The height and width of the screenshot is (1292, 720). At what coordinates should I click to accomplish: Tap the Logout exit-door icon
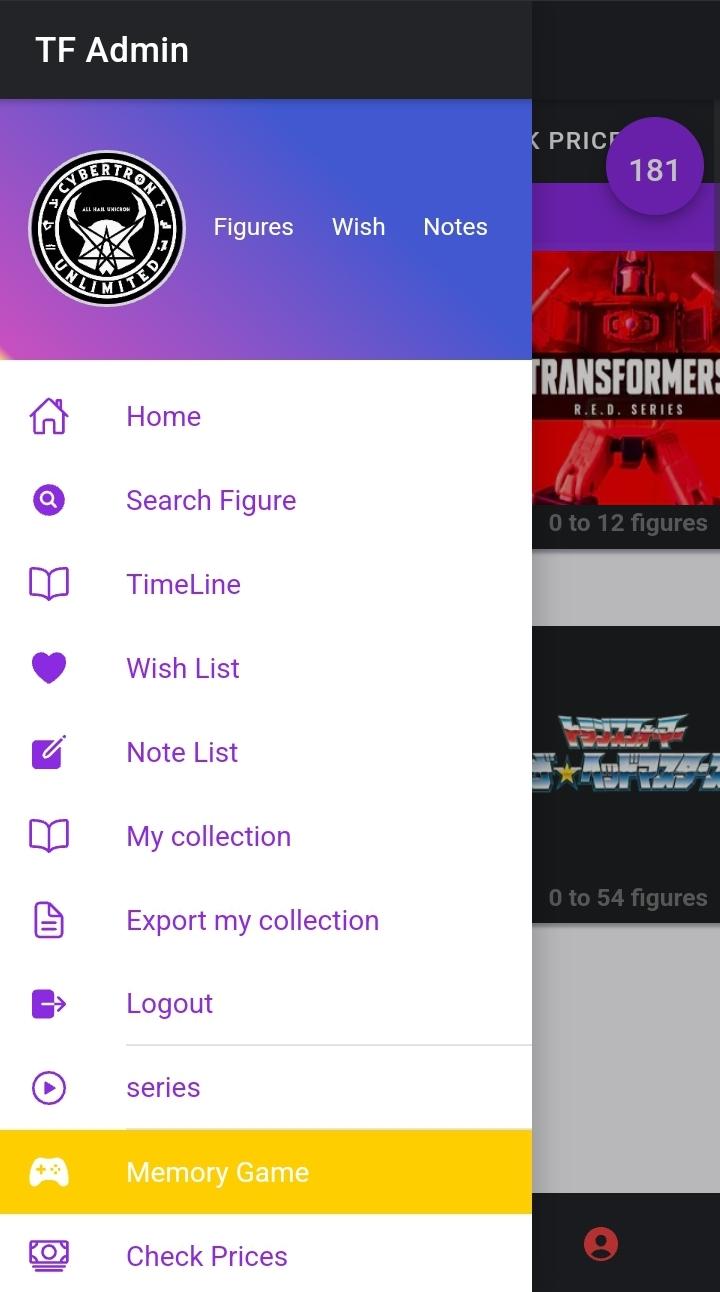click(47, 1004)
